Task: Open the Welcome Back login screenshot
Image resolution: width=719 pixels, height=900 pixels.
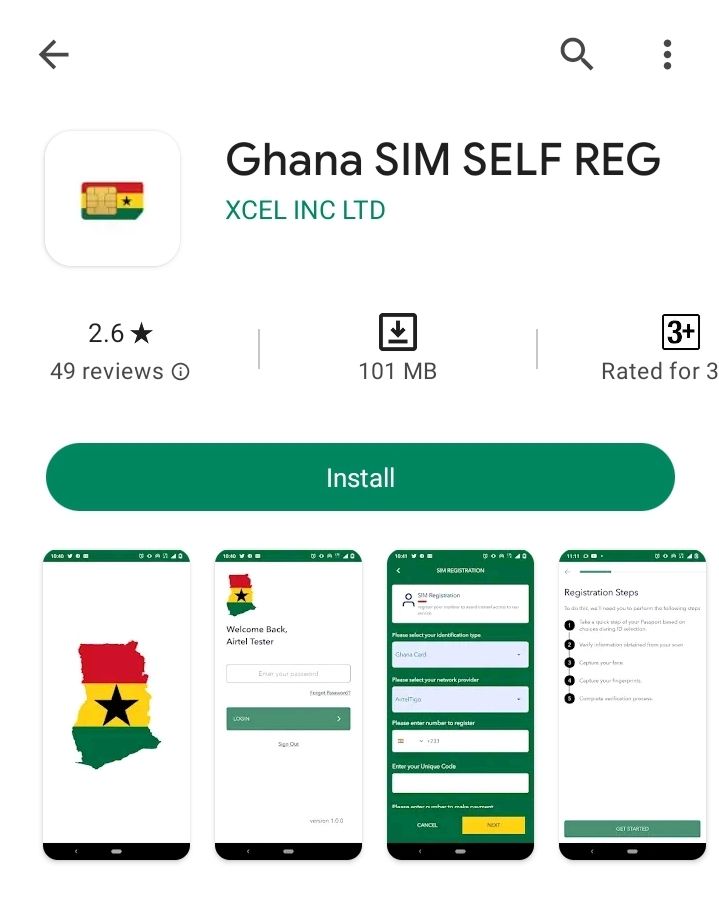Action: point(288,704)
